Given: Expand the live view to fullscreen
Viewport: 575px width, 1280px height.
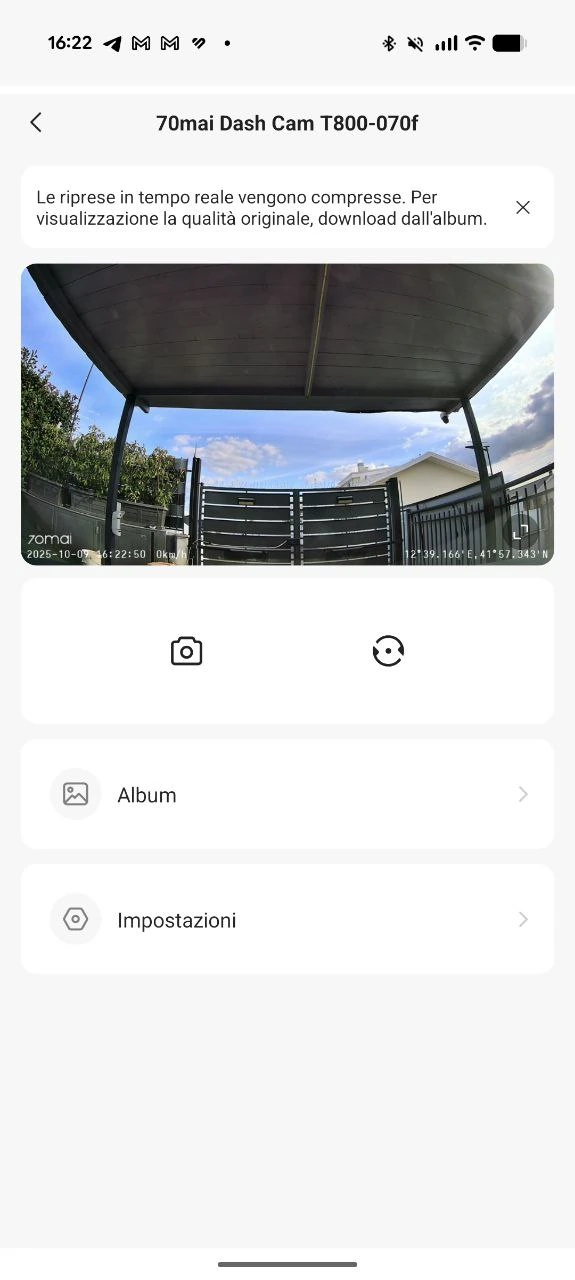Looking at the screenshot, I should coord(521,532).
